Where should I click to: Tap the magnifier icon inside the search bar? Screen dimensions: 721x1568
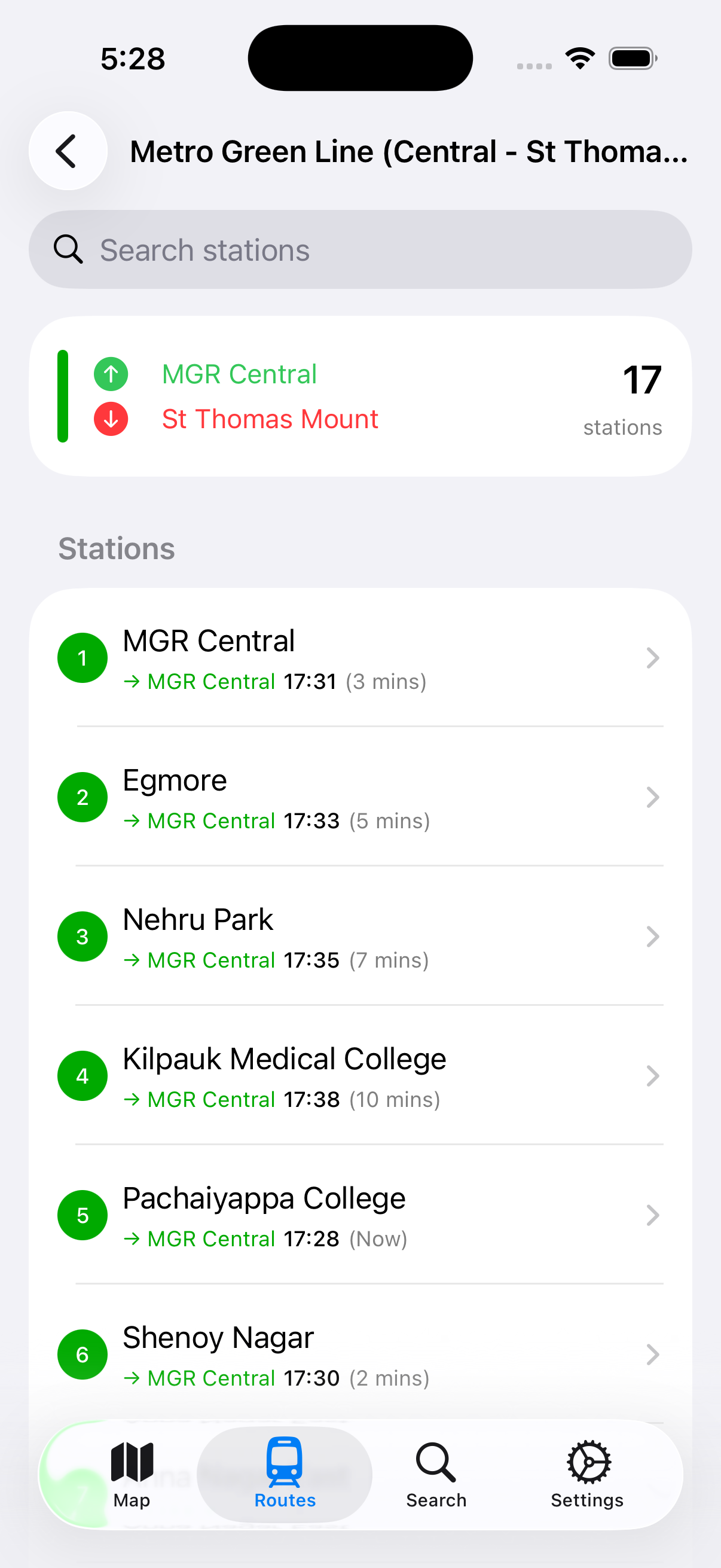68,249
